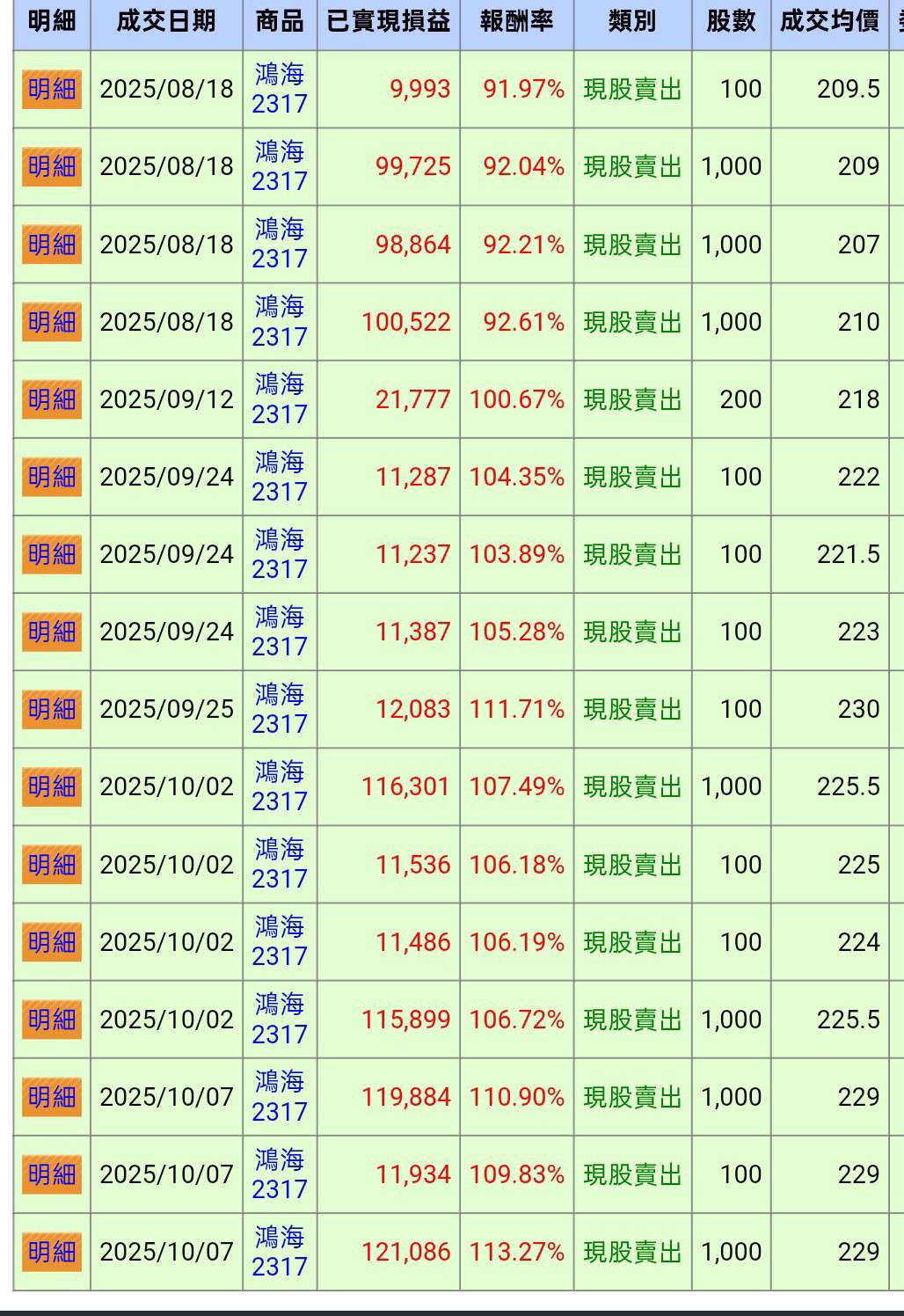Show 明細 for the 11,387 profit row
This screenshot has height=1316, width=904.
[x=52, y=632]
